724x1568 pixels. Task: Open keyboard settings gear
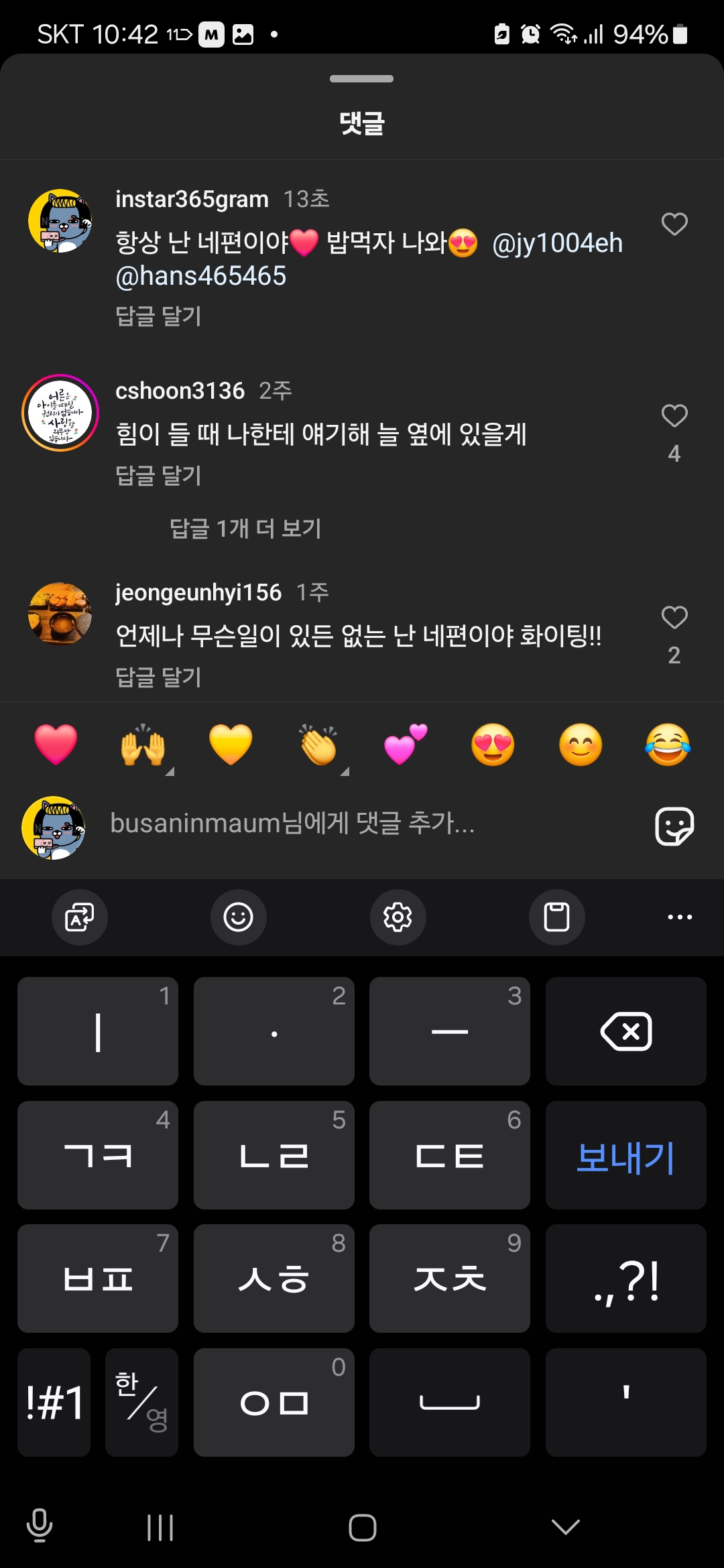pyautogui.click(x=398, y=917)
